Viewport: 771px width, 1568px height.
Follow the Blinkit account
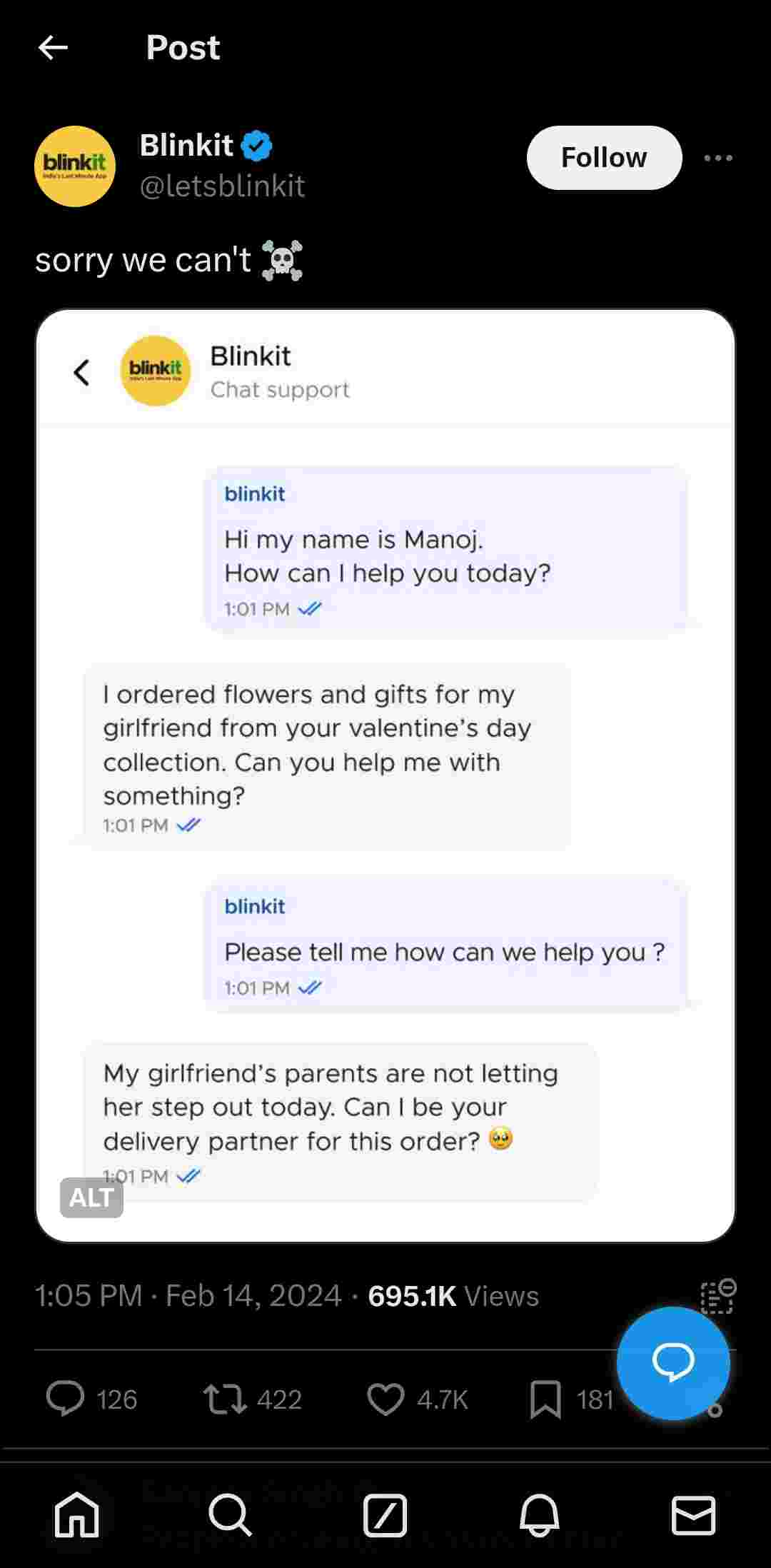[x=604, y=158]
